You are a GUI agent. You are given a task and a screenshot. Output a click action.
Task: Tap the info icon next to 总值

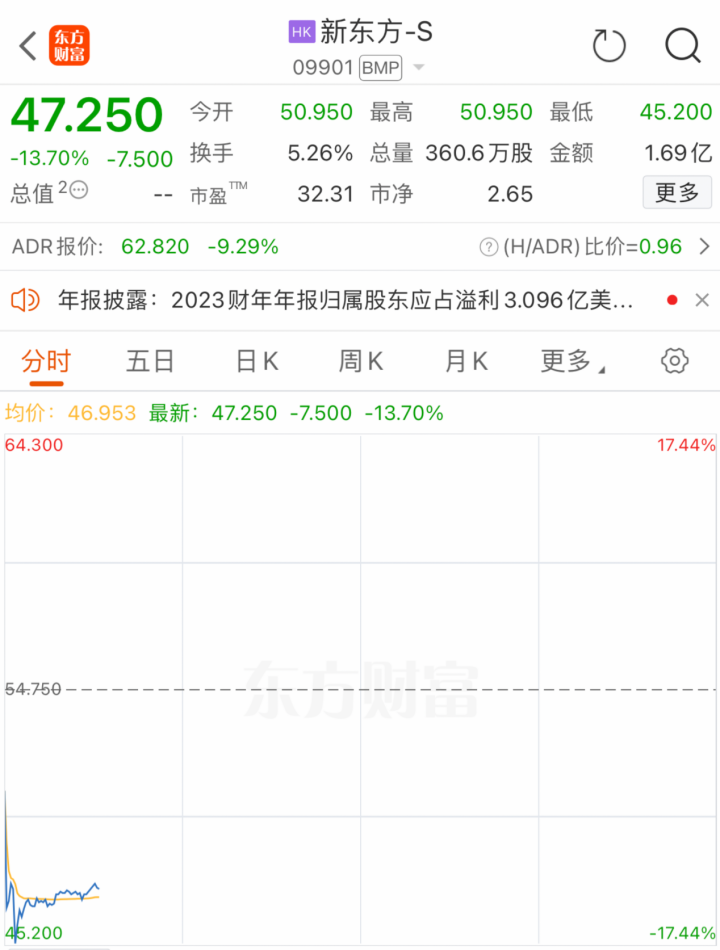[x=78, y=190]
